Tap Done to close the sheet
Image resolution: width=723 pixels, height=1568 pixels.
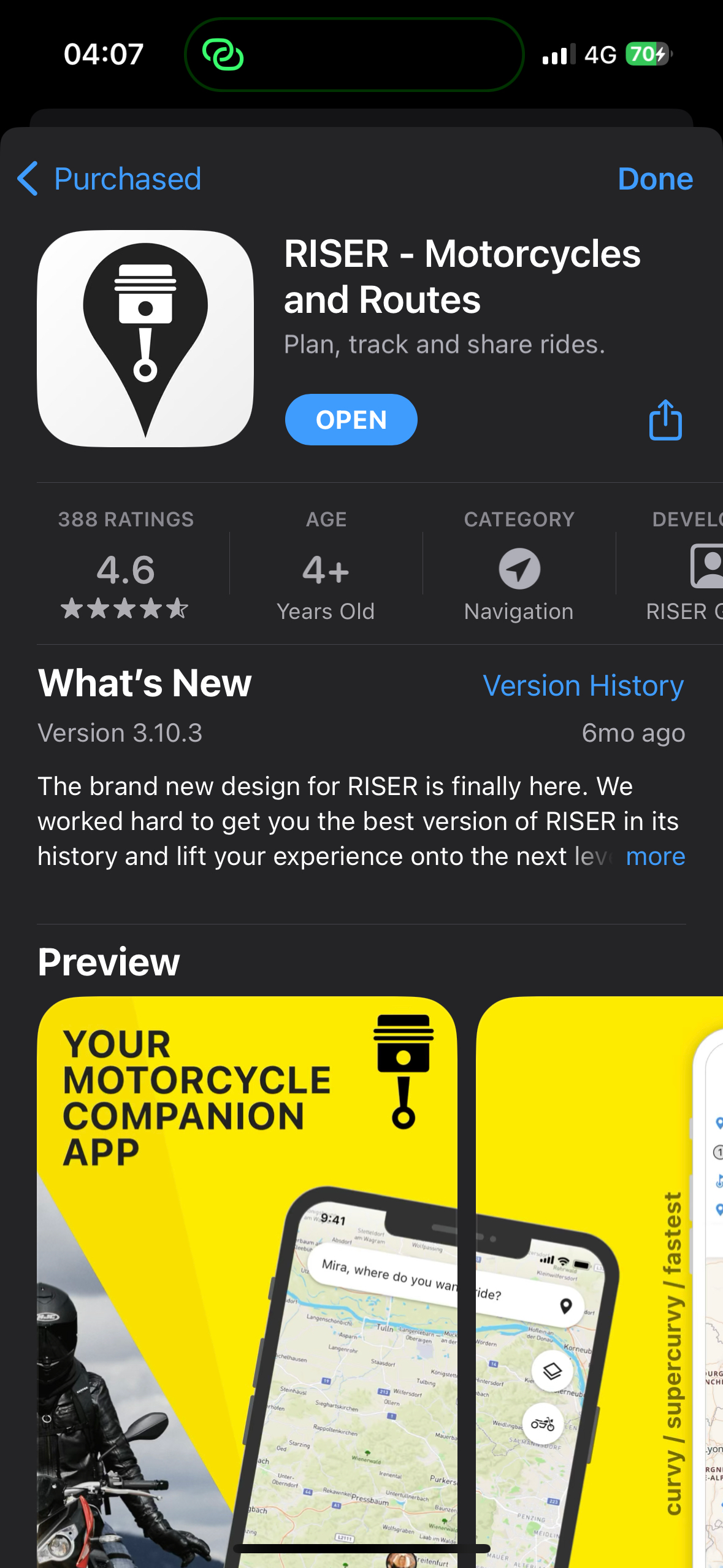pyautogui.click(x=655, y=179)
